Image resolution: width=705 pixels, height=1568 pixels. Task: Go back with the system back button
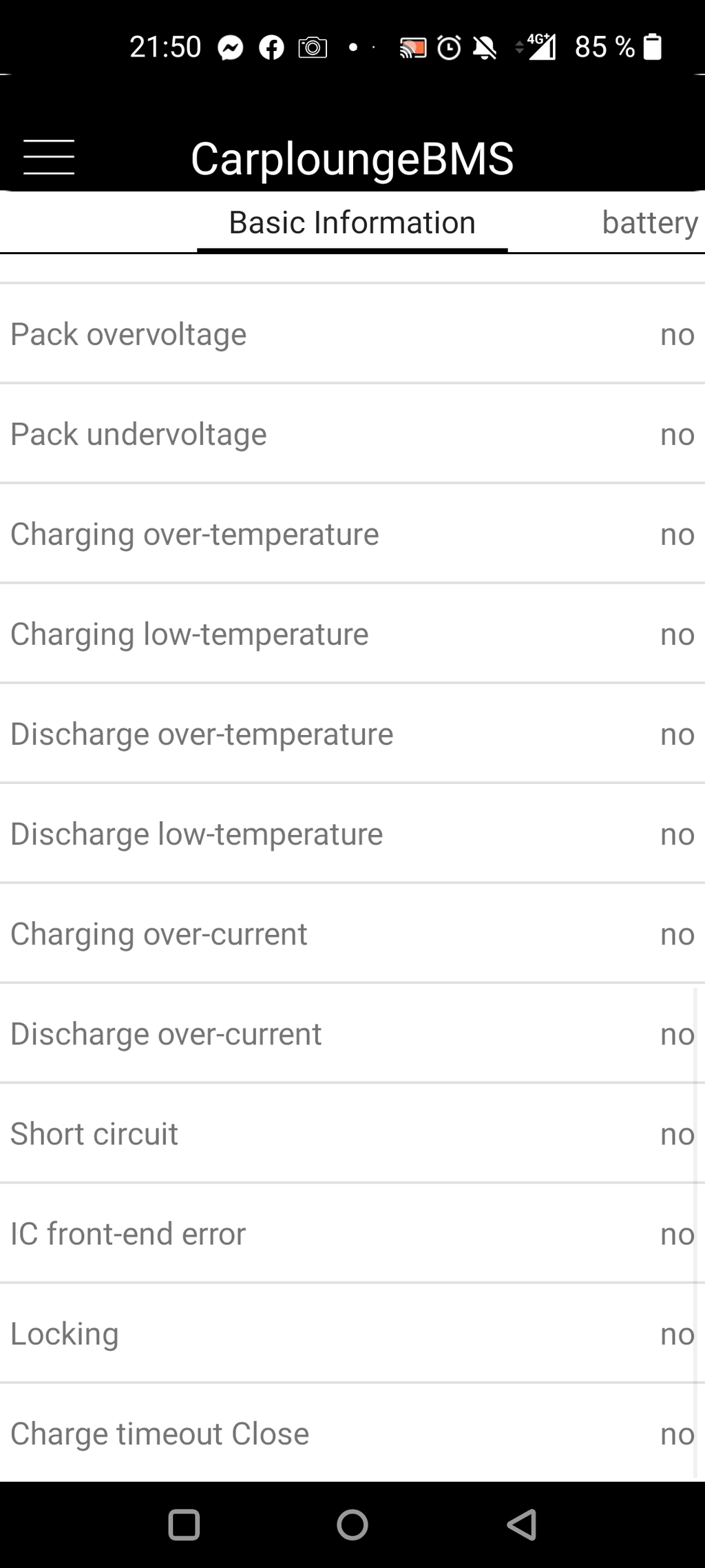[x=522, y=1525]
